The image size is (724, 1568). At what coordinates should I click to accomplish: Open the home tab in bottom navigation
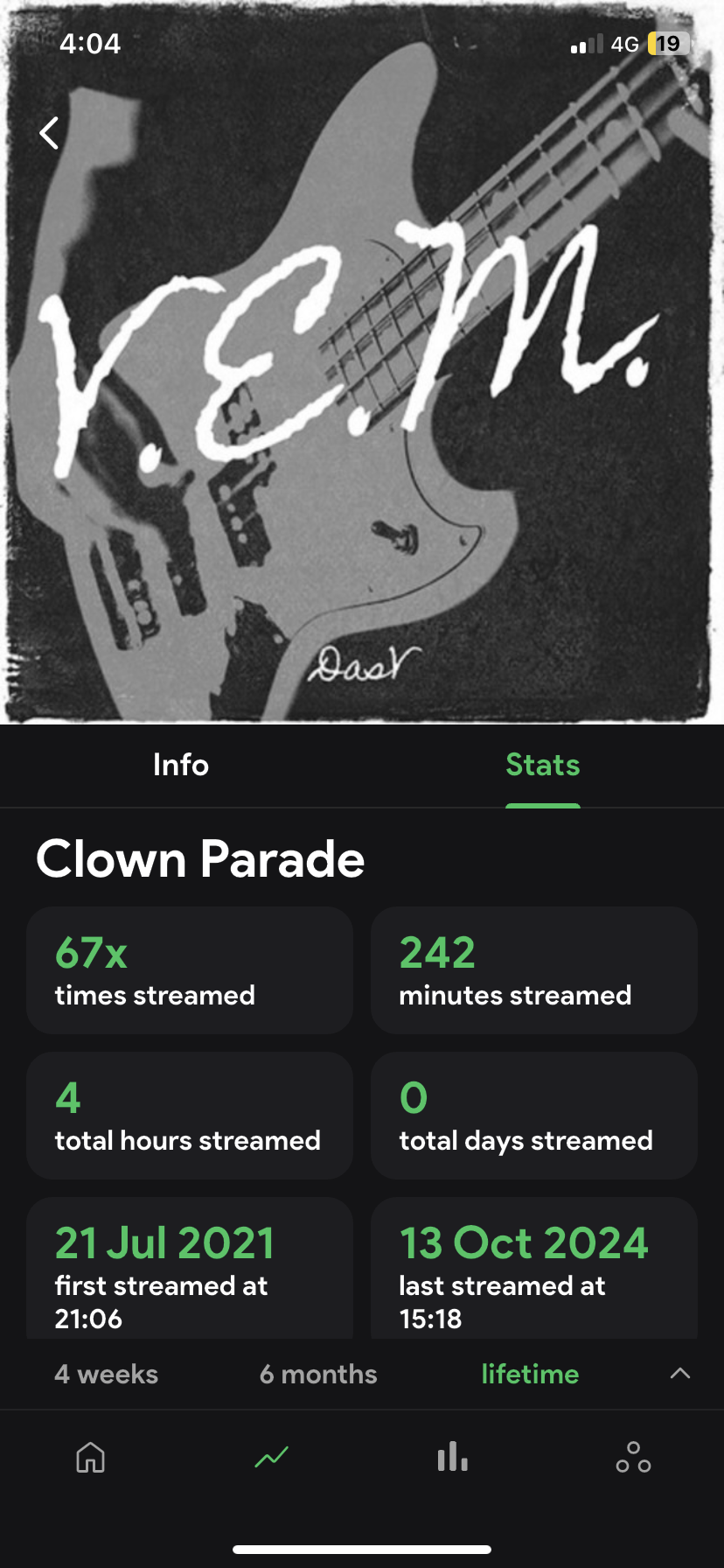coord(91,1458)
